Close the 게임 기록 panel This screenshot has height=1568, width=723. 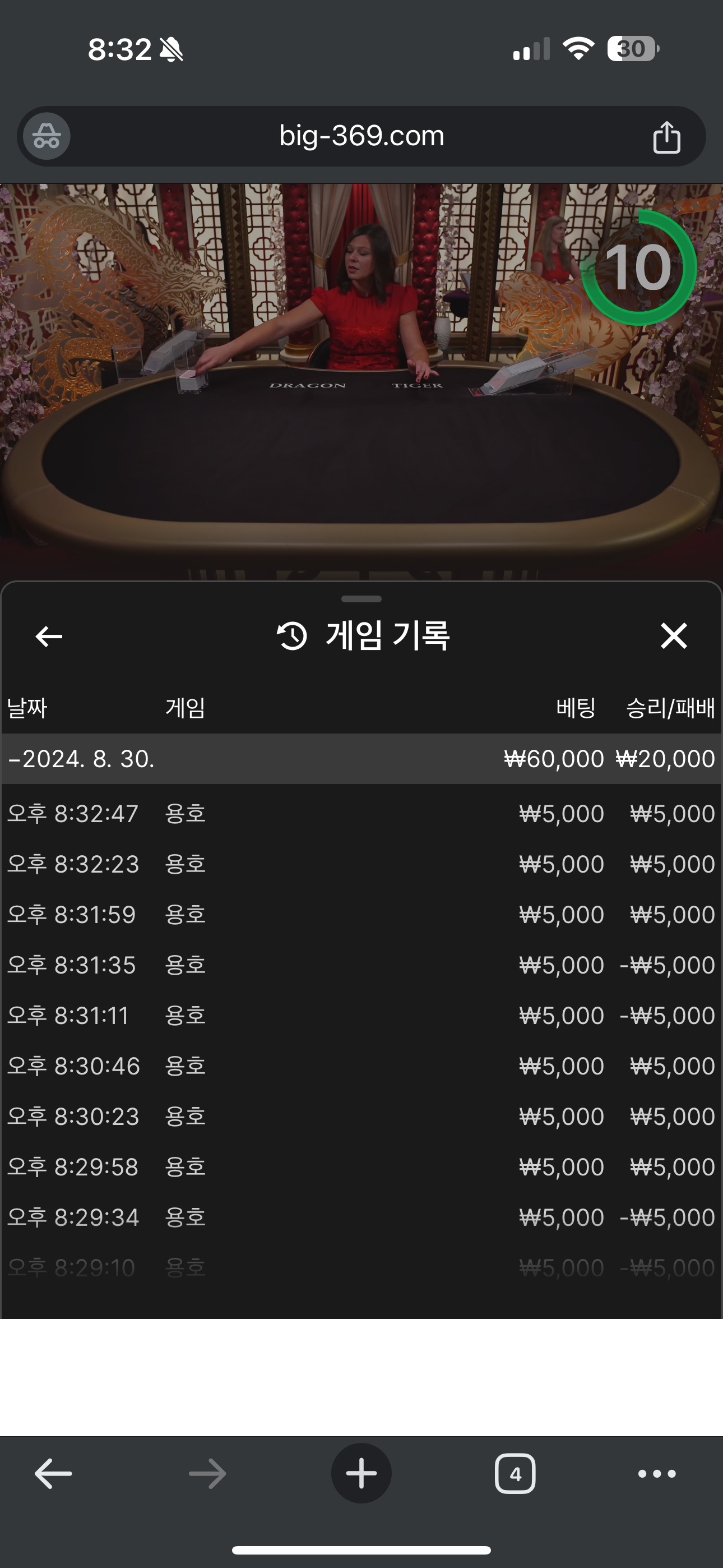[674, 636]
